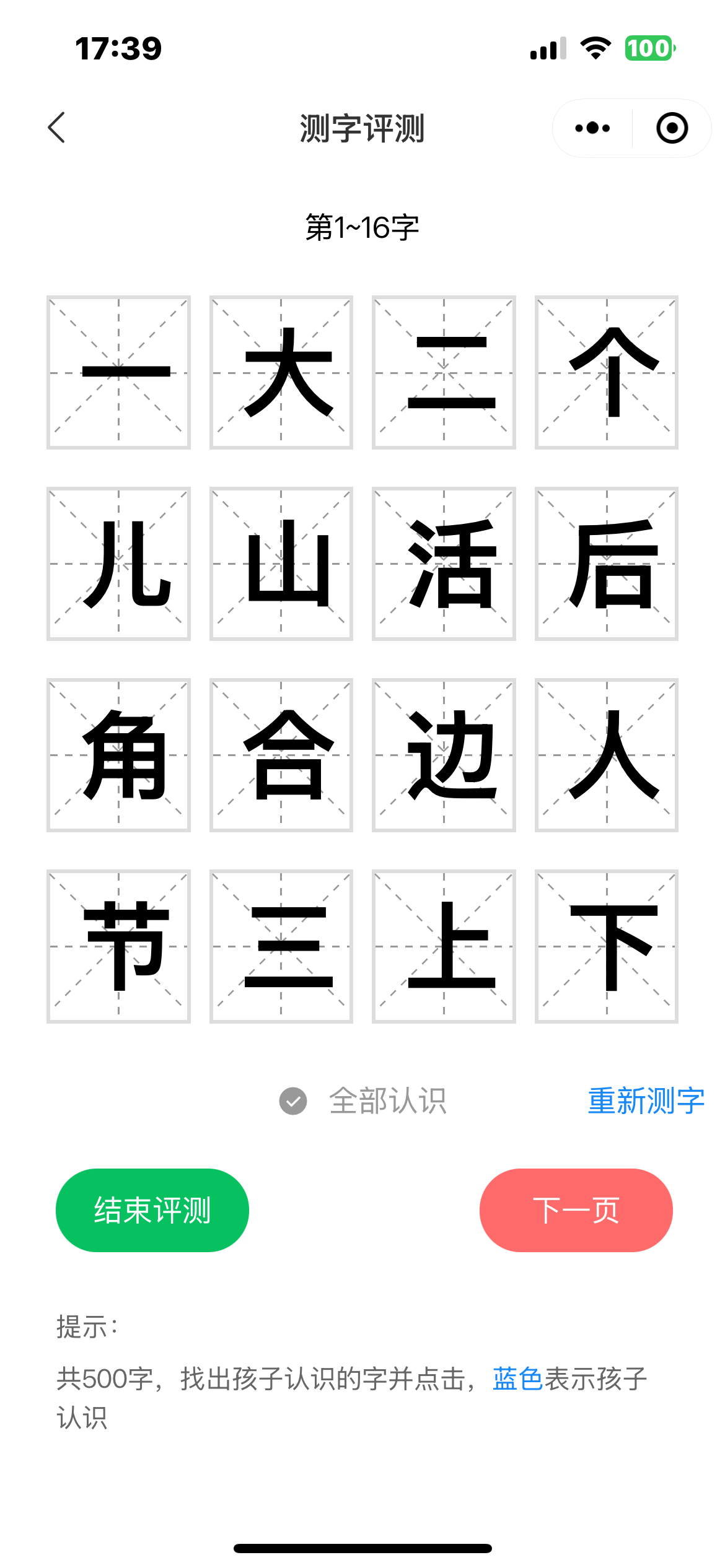This screenshot has width=725, height=1568.
Task: Tap the back arrow in the title bar
Action: tap(56, 127)
